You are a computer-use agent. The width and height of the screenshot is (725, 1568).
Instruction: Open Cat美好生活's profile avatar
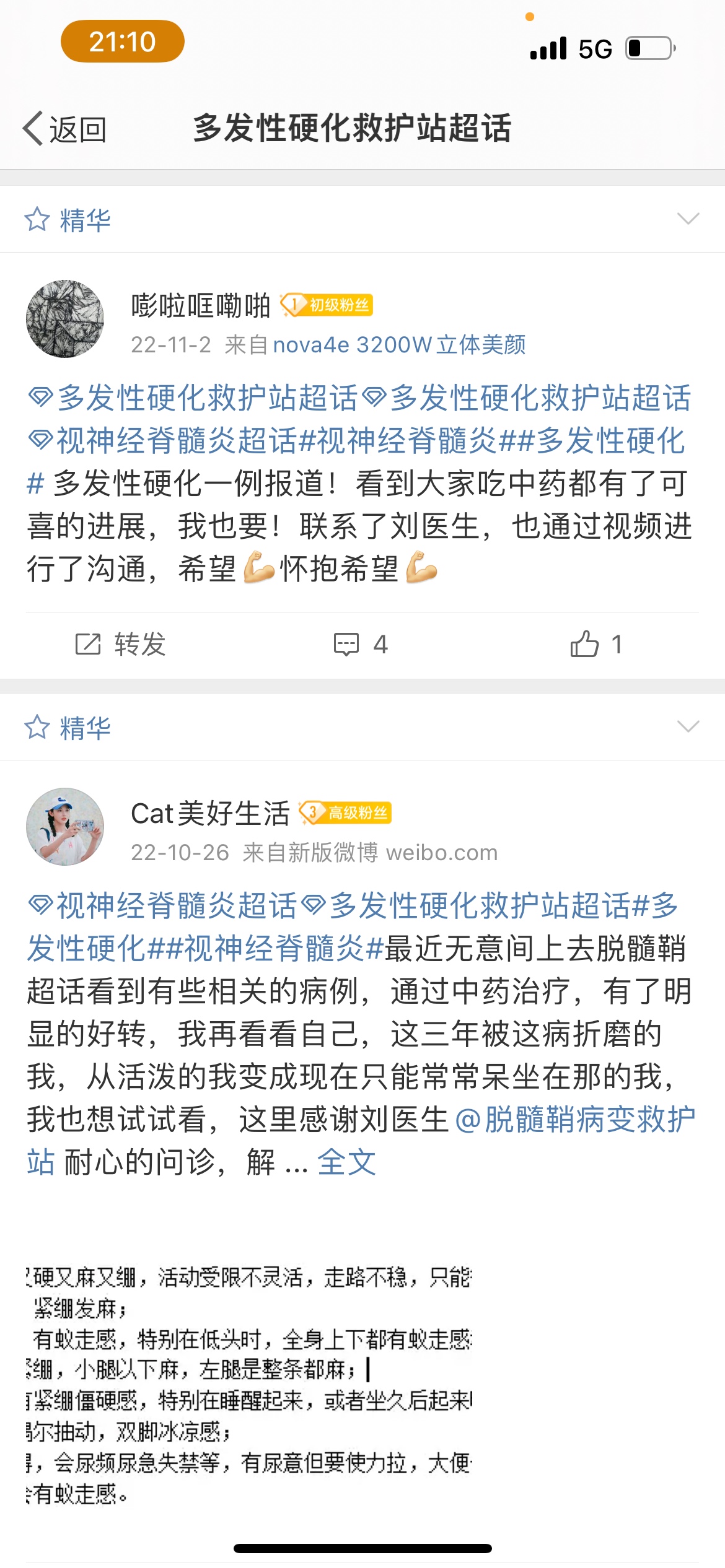pos(65,827)
